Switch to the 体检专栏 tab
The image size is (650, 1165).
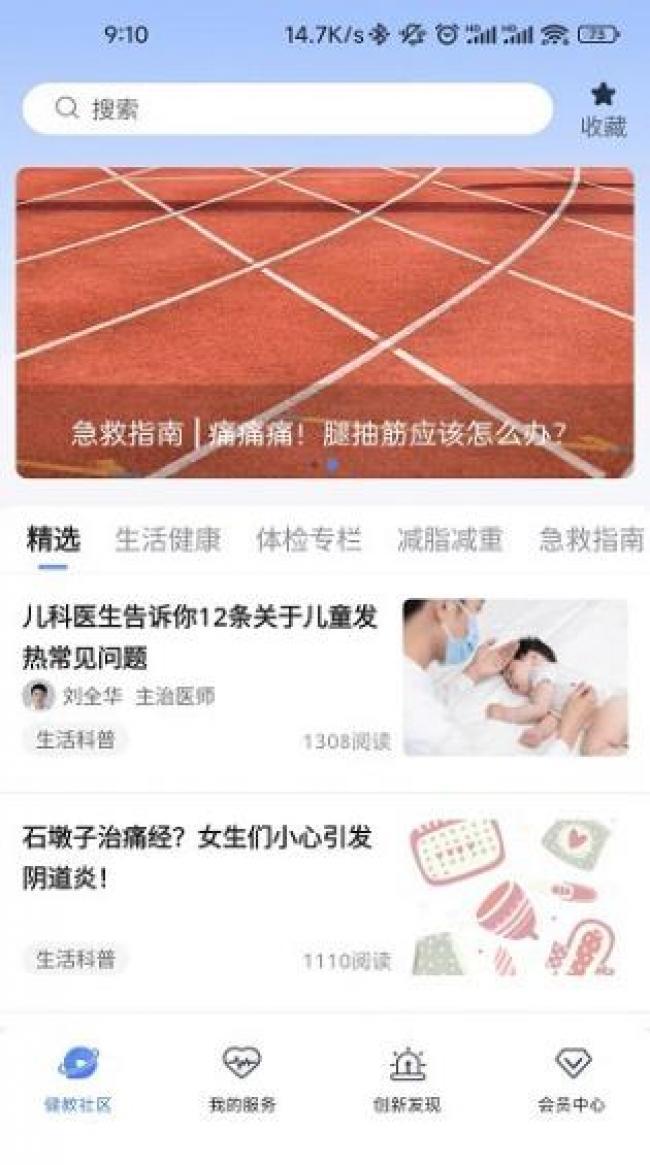(x=308, y=540)
